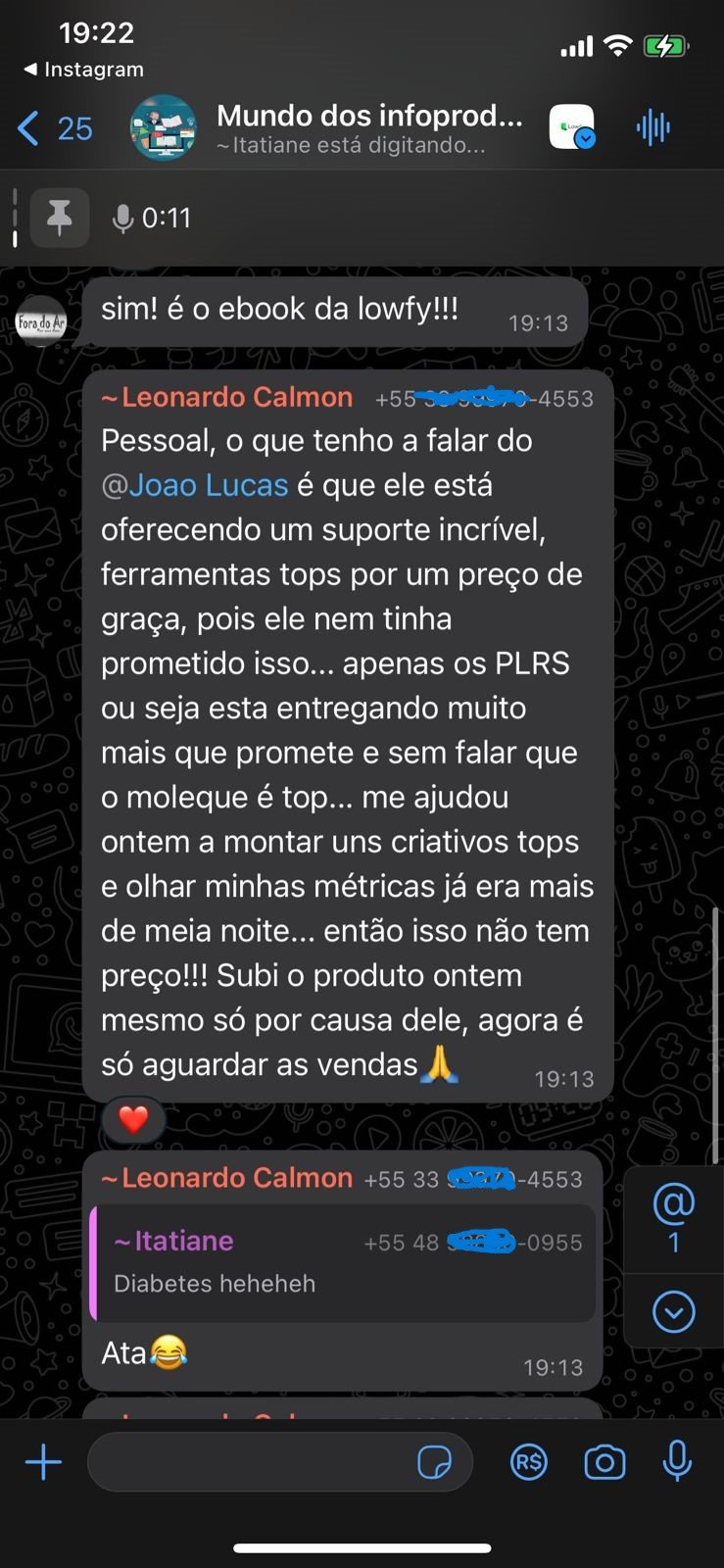This screenshot has height=1568, width=724.
Task: Open Leonardo Calmon's contact name
Action: (x=227, y=397)
